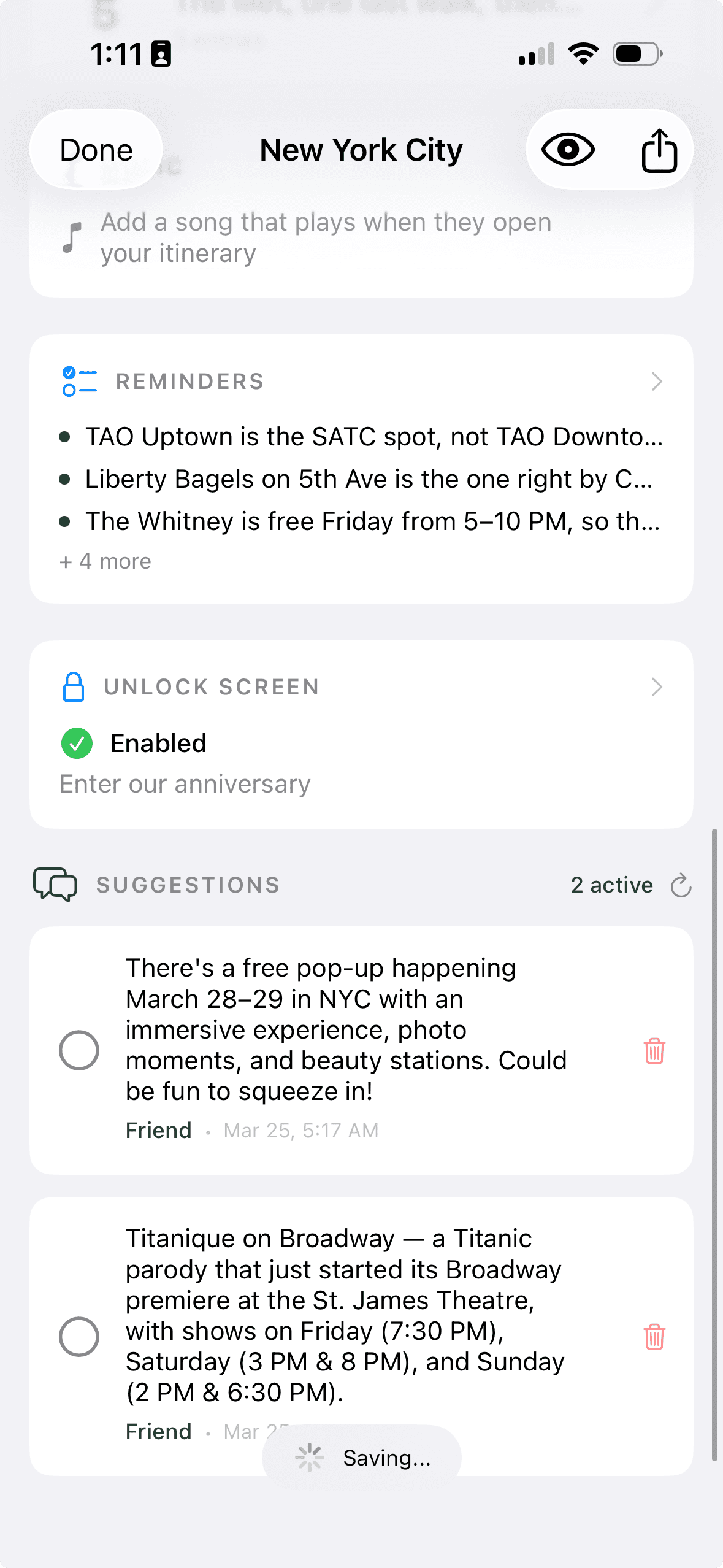This screenshot has width=723, height=1568.
Task: Tap the Enter our anniversary hint field
Action: [x=185, y=783]
